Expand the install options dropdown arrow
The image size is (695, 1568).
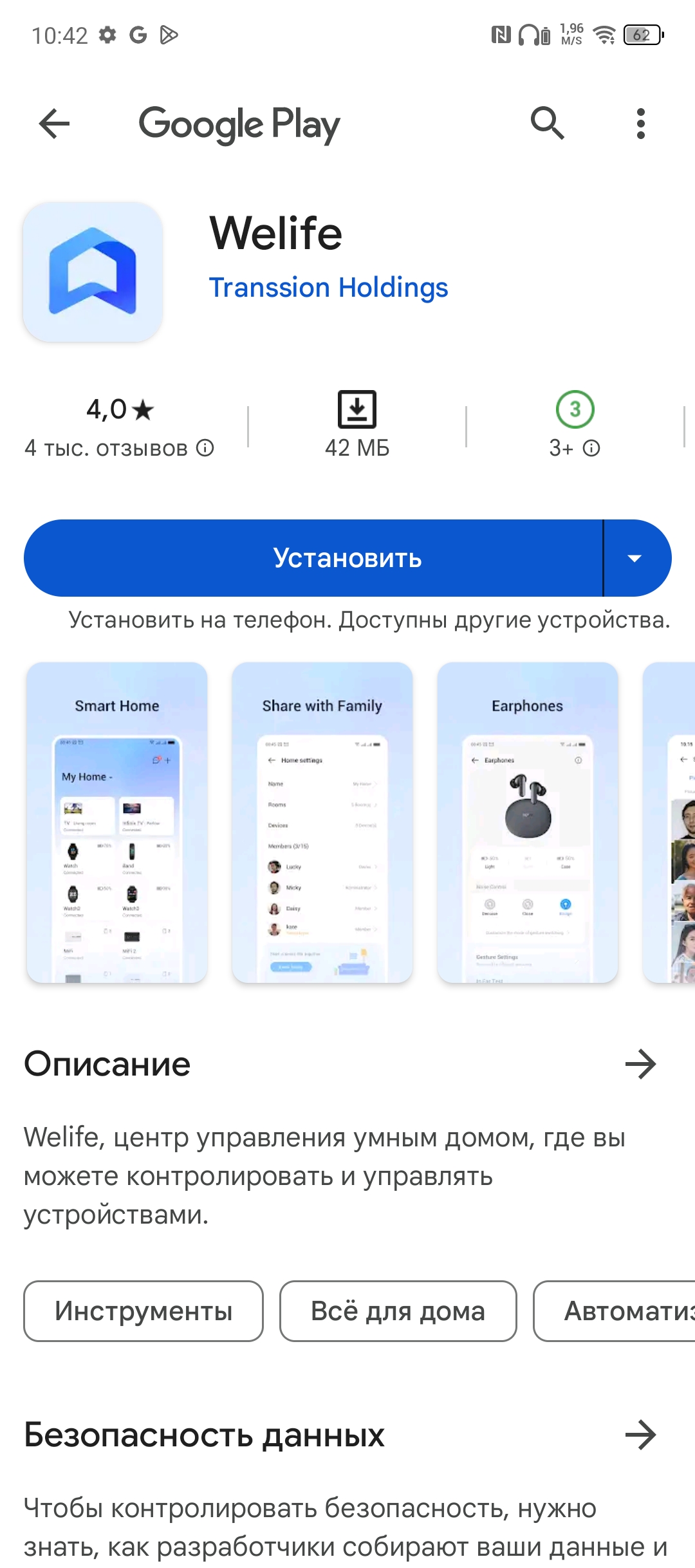(635, 558)
